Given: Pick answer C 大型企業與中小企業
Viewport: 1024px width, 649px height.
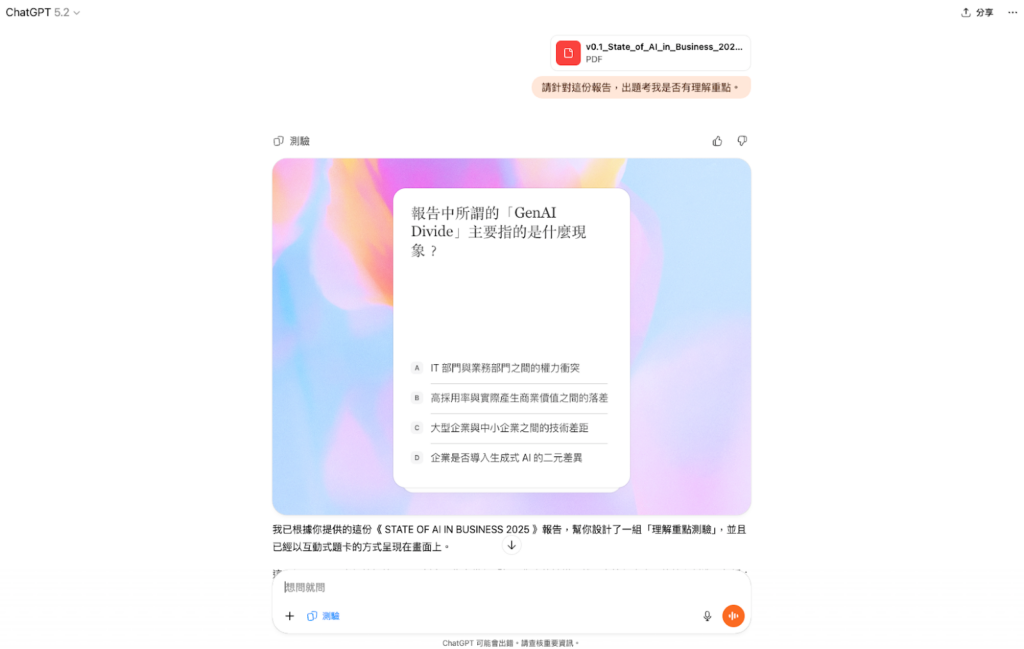Looking at the screenshot, I should click(508, 428).
